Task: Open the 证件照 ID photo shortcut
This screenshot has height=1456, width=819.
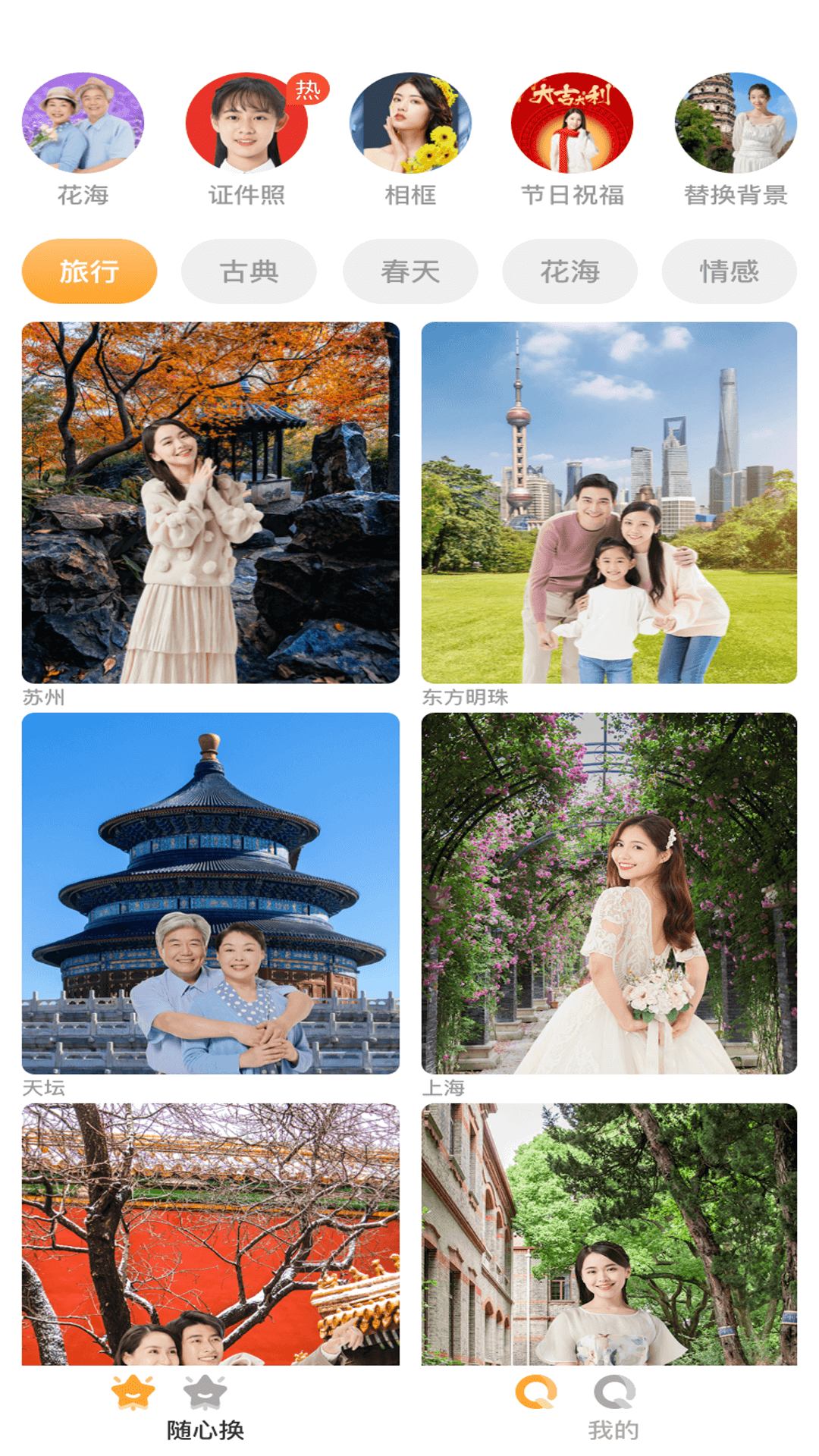Action: 246,140
